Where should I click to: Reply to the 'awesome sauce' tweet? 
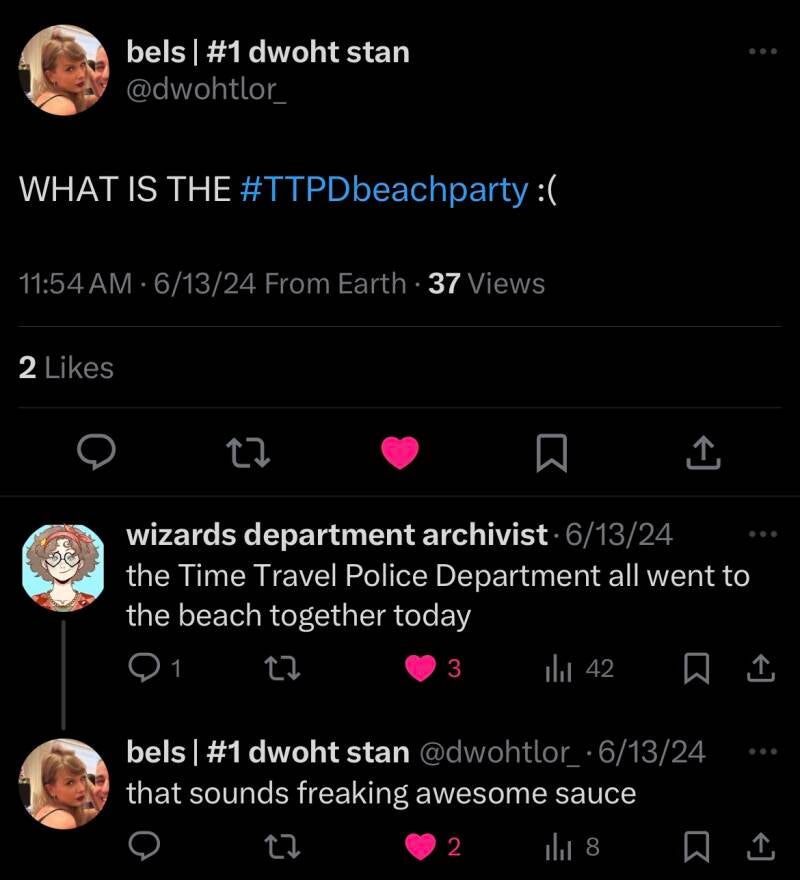click(146, 848)
